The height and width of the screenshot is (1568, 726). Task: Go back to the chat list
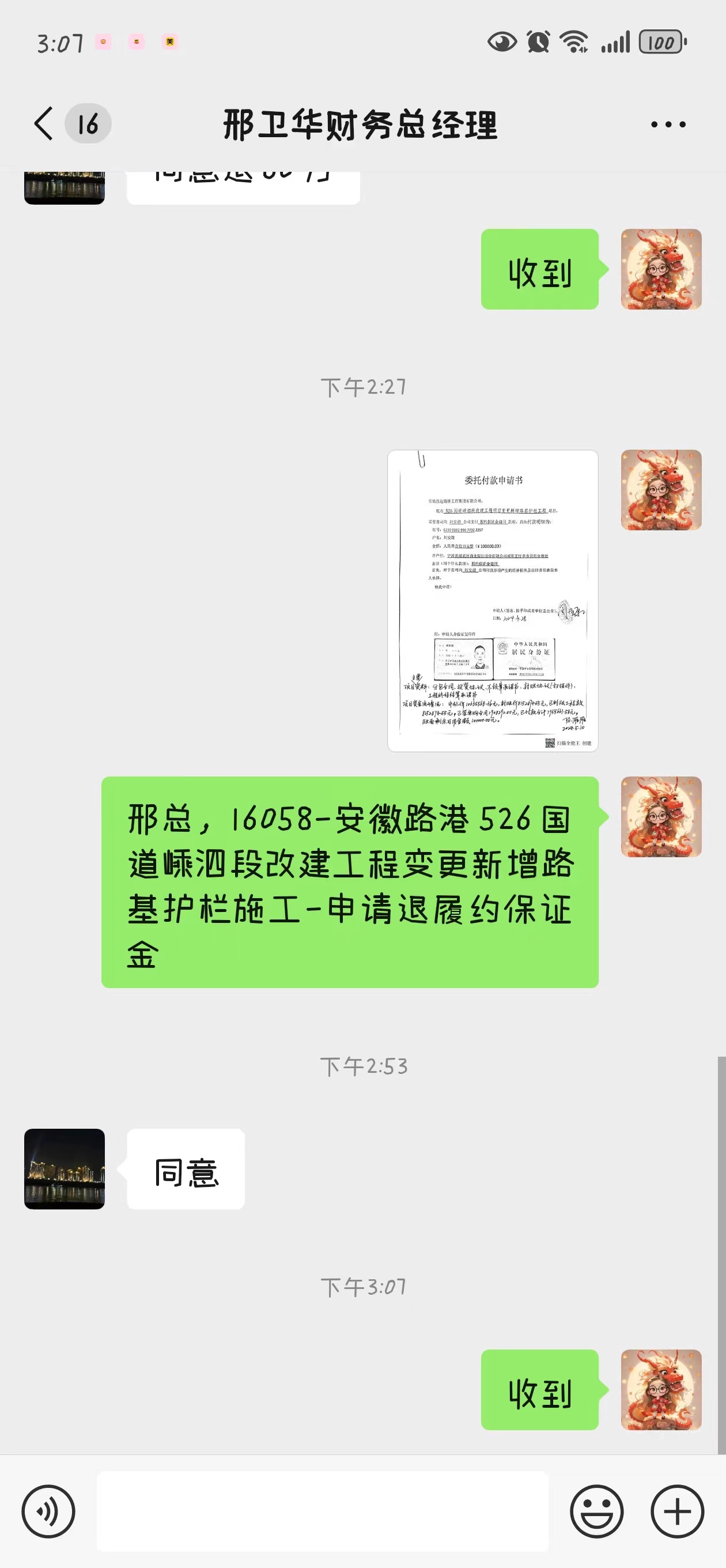(x=44, y=123)
